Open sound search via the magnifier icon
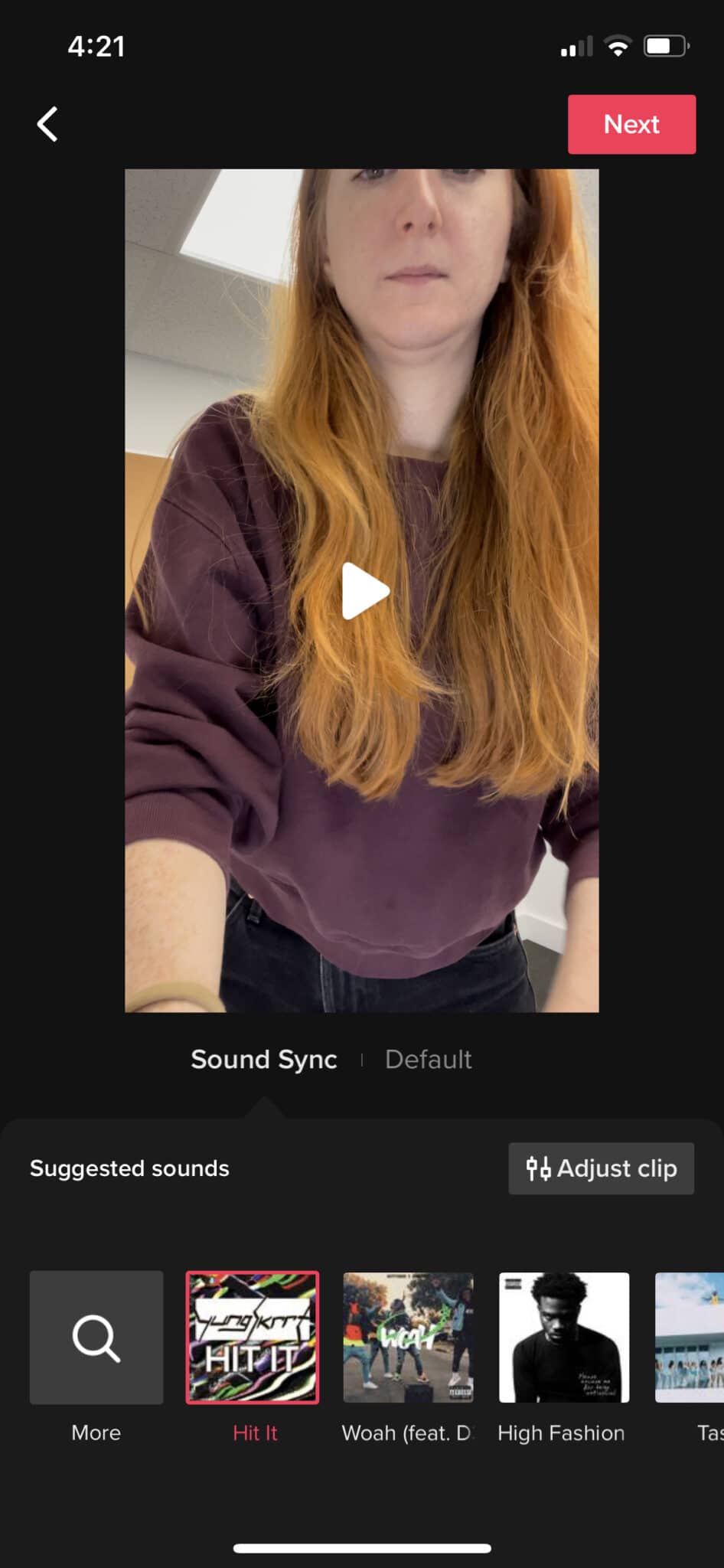 point(96,1336)
